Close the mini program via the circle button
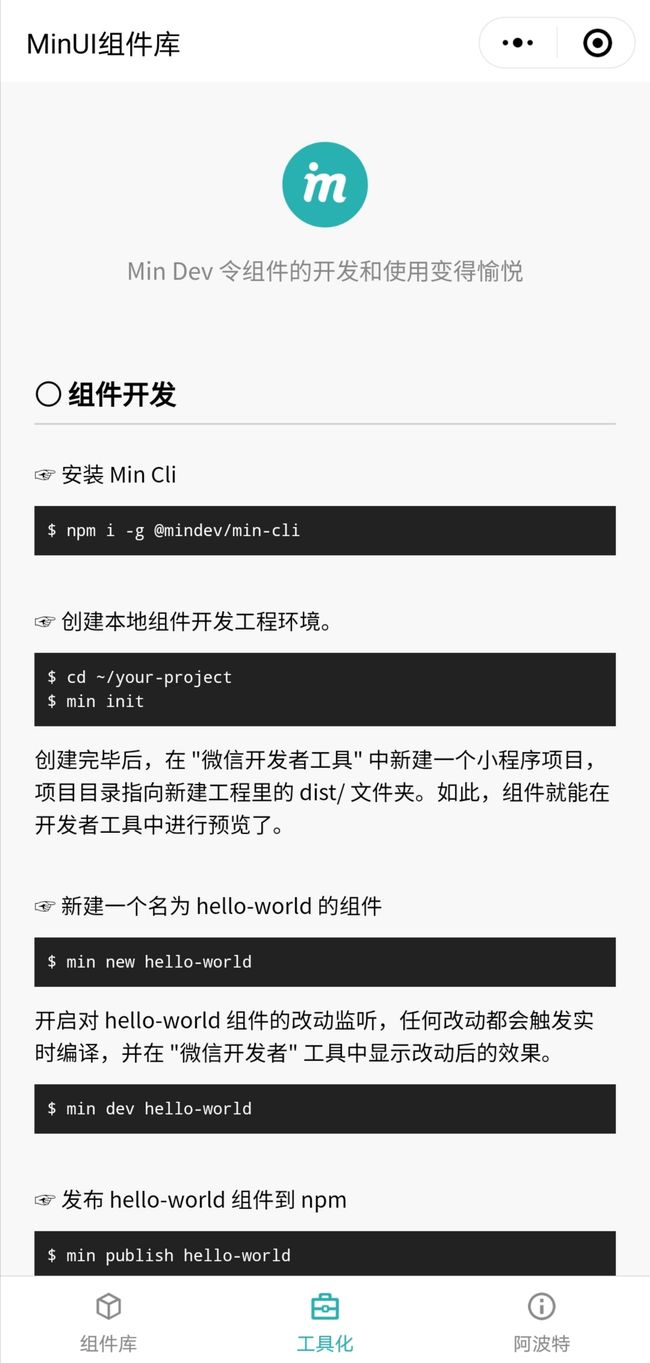This screenshot has height=1363, width=650. [x=597, y=43]
